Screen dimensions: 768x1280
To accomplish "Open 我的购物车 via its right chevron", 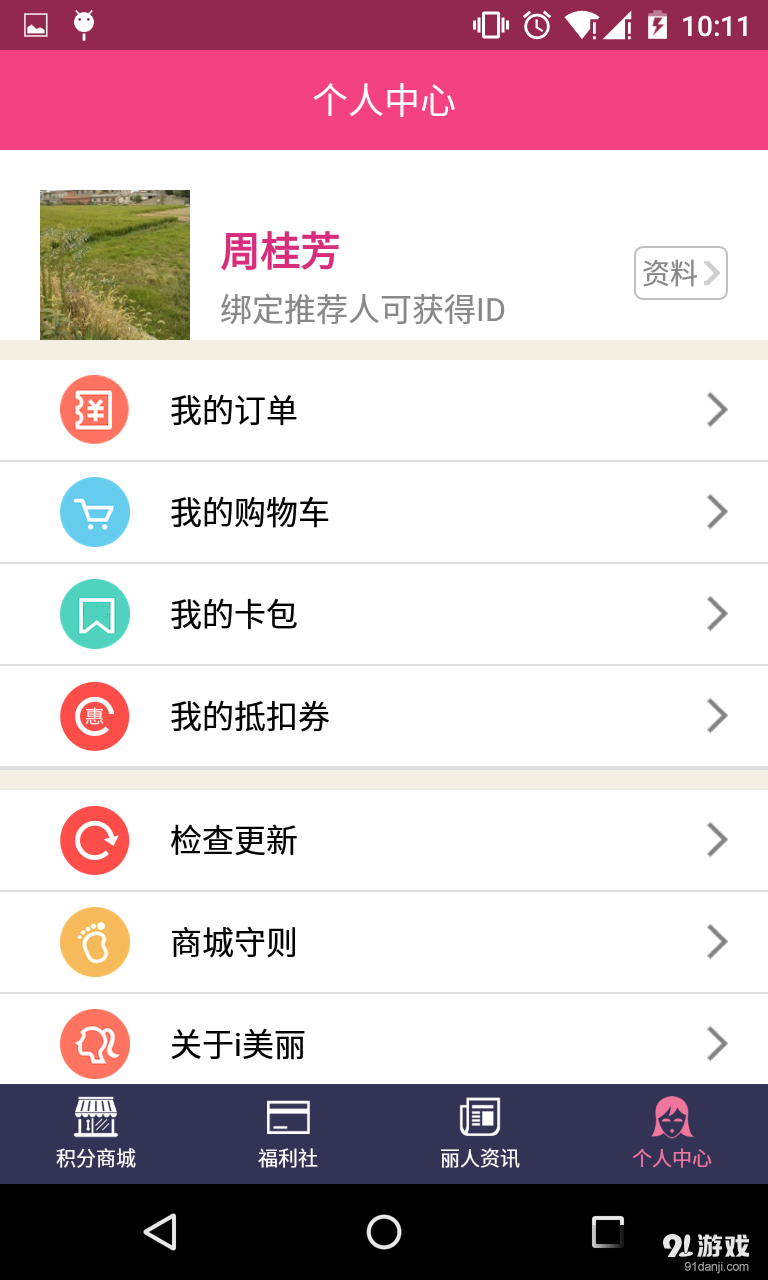I will (717, 512).
